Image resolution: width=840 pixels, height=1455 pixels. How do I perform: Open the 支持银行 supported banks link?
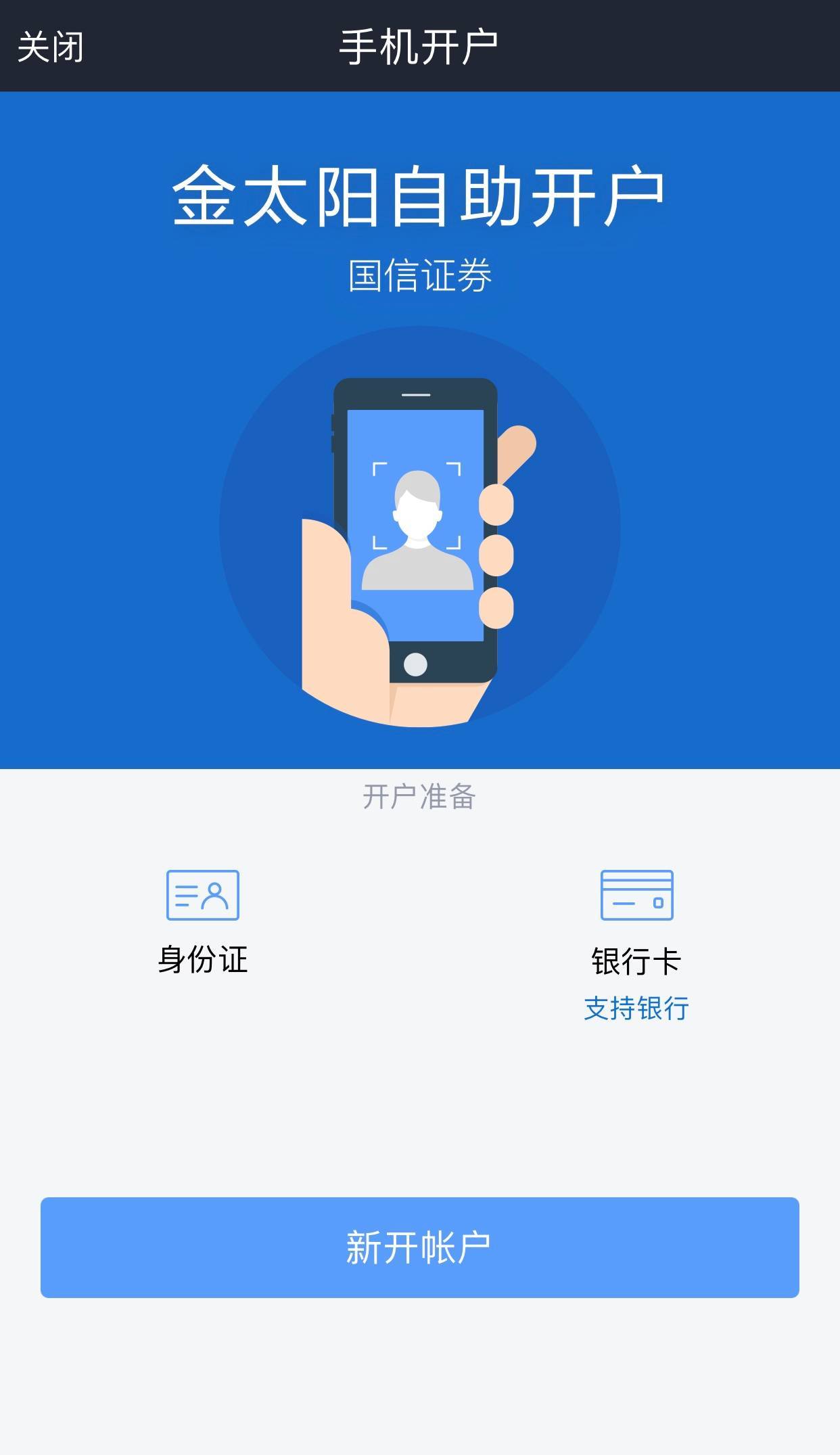(x=636, y=1008)
